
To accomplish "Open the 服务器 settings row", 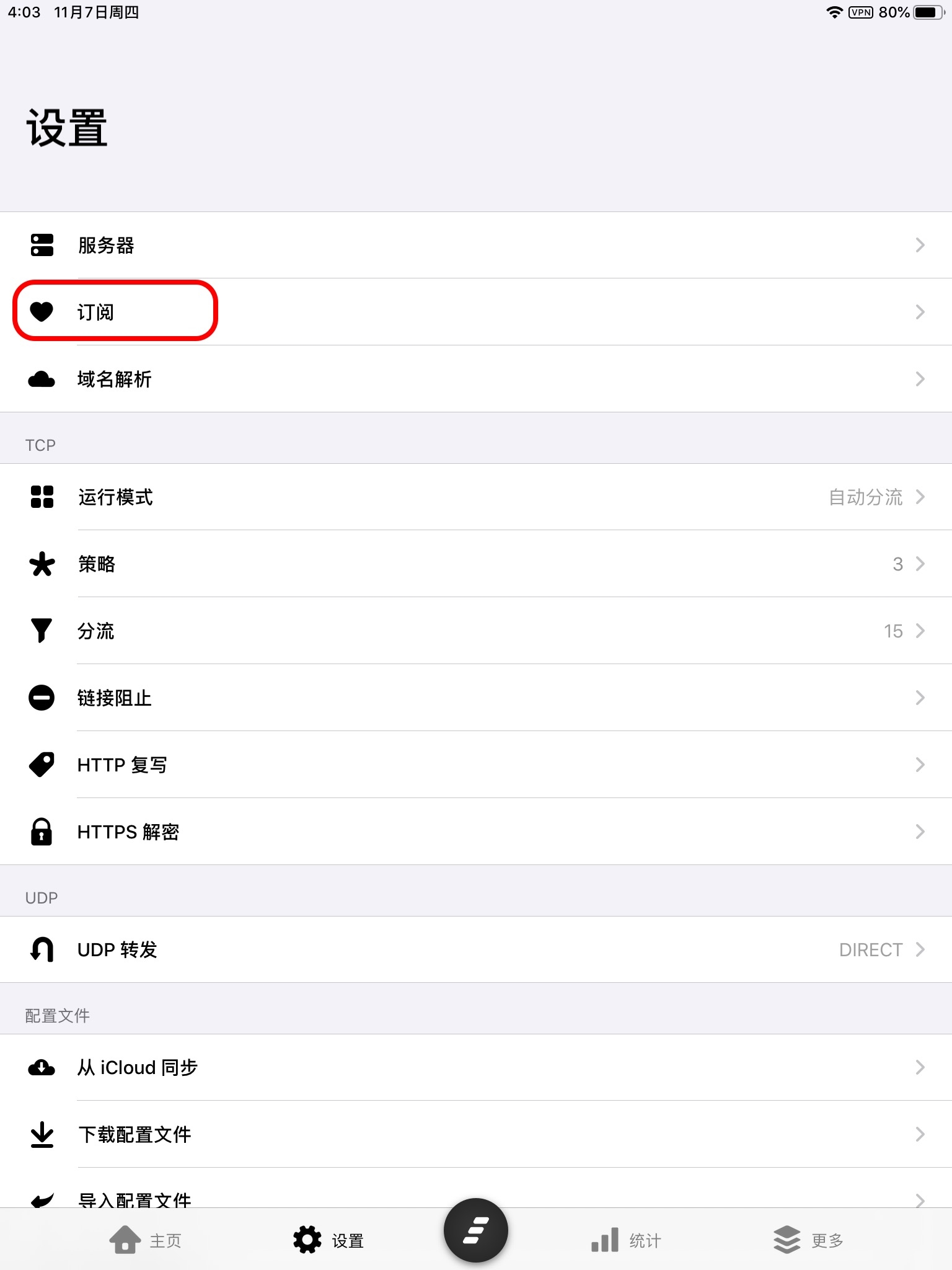I will [476, 246].
